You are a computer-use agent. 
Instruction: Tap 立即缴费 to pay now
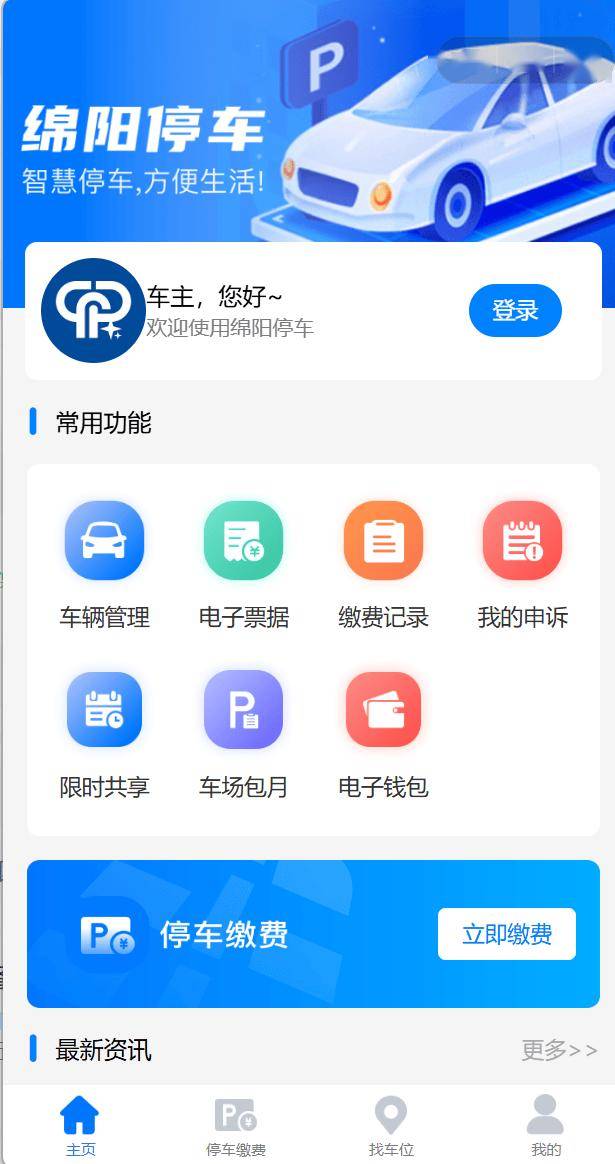pyautogui.click(x=506, y=934)
